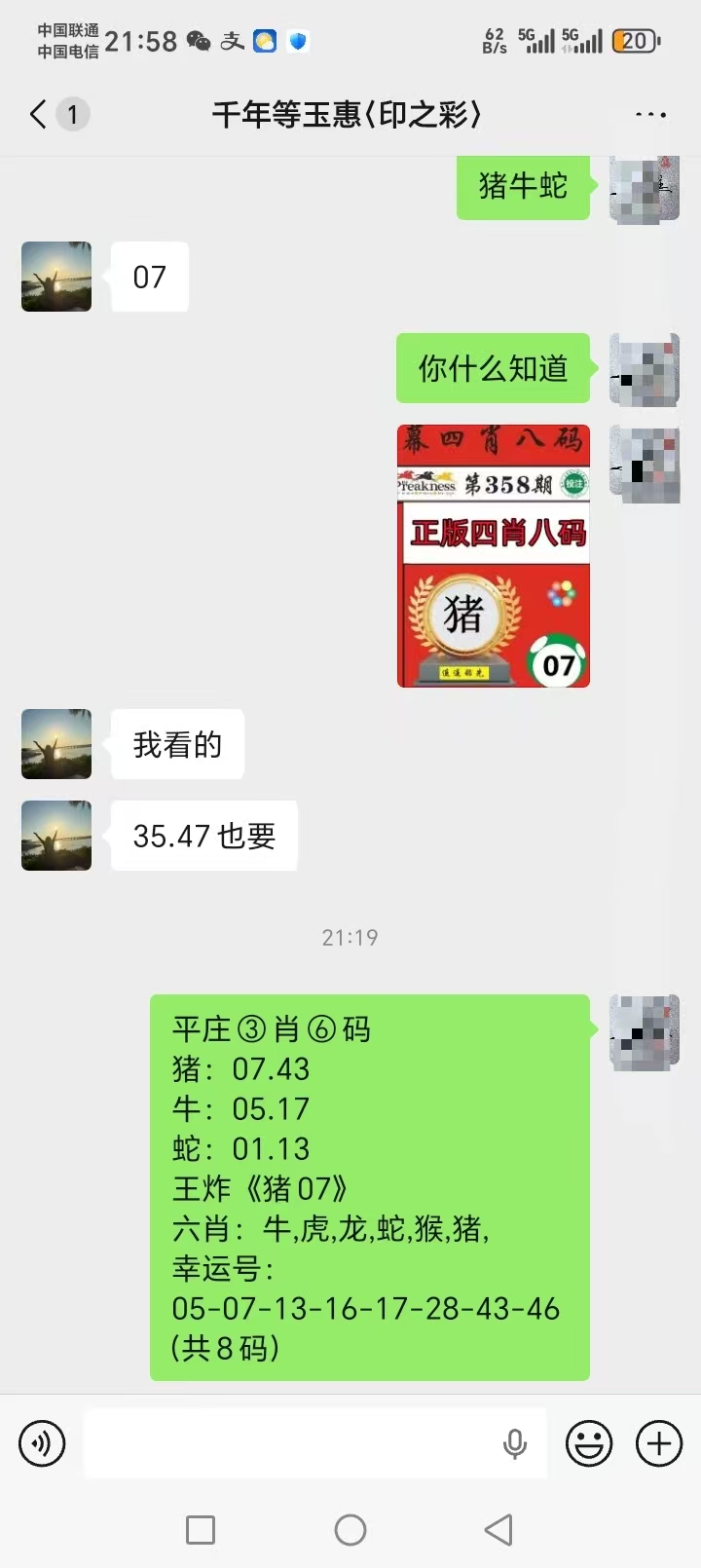
Task: Select the message bubble saying '我看的'
Action: click(177, 743)
